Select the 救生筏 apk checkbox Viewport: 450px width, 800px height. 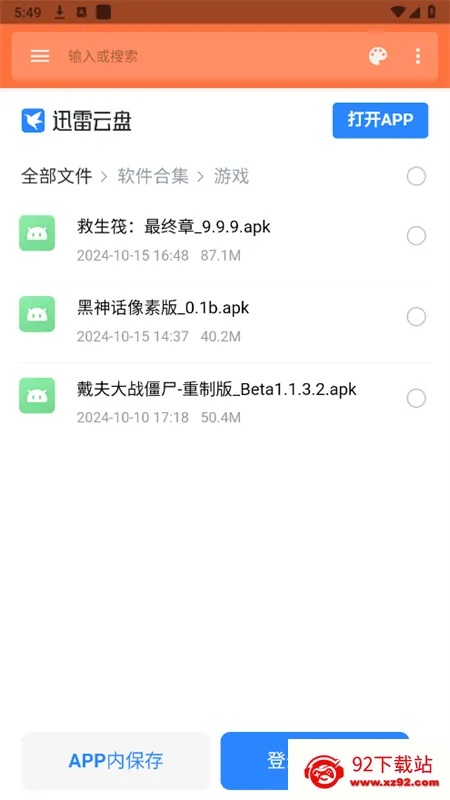coord(416,236)
